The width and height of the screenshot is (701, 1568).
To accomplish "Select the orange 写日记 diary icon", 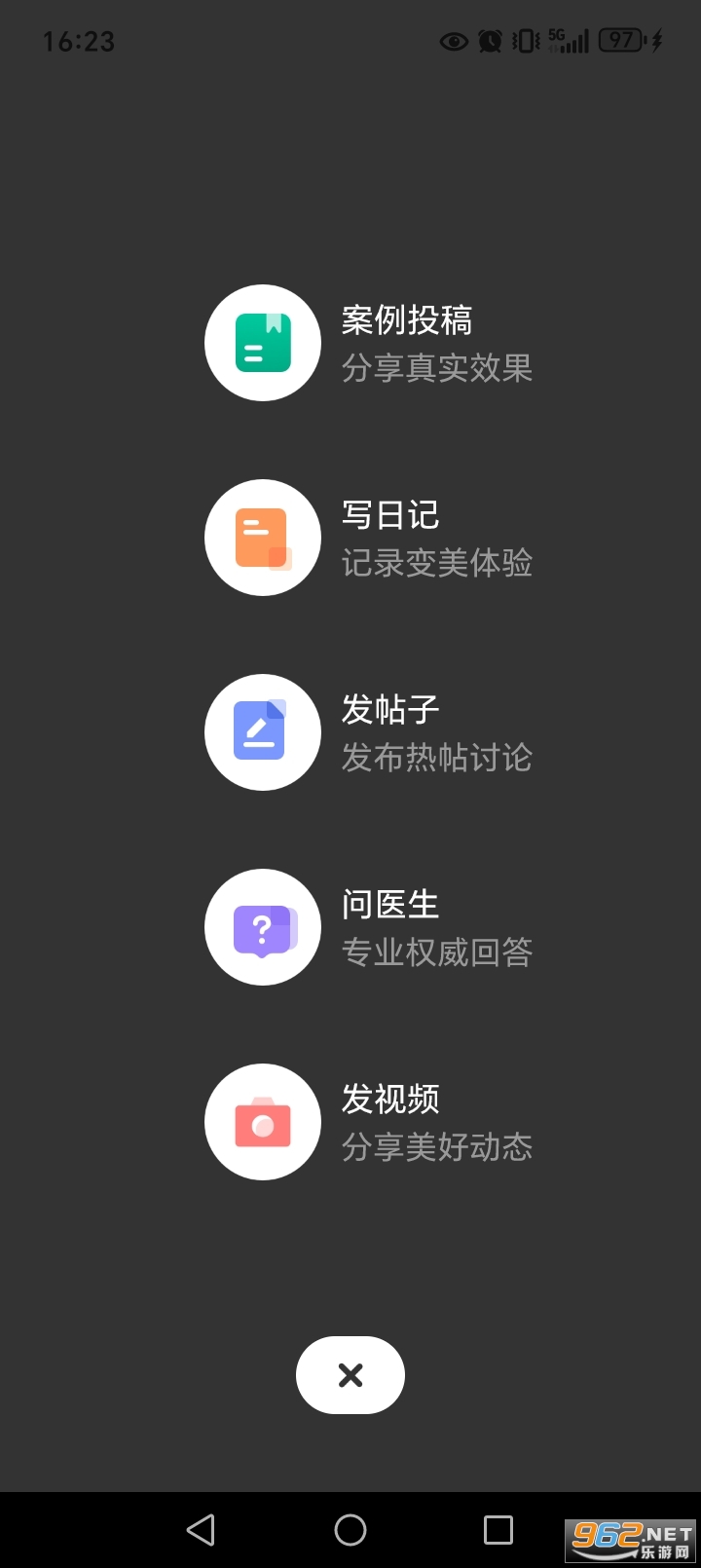I will click(263, 538).
